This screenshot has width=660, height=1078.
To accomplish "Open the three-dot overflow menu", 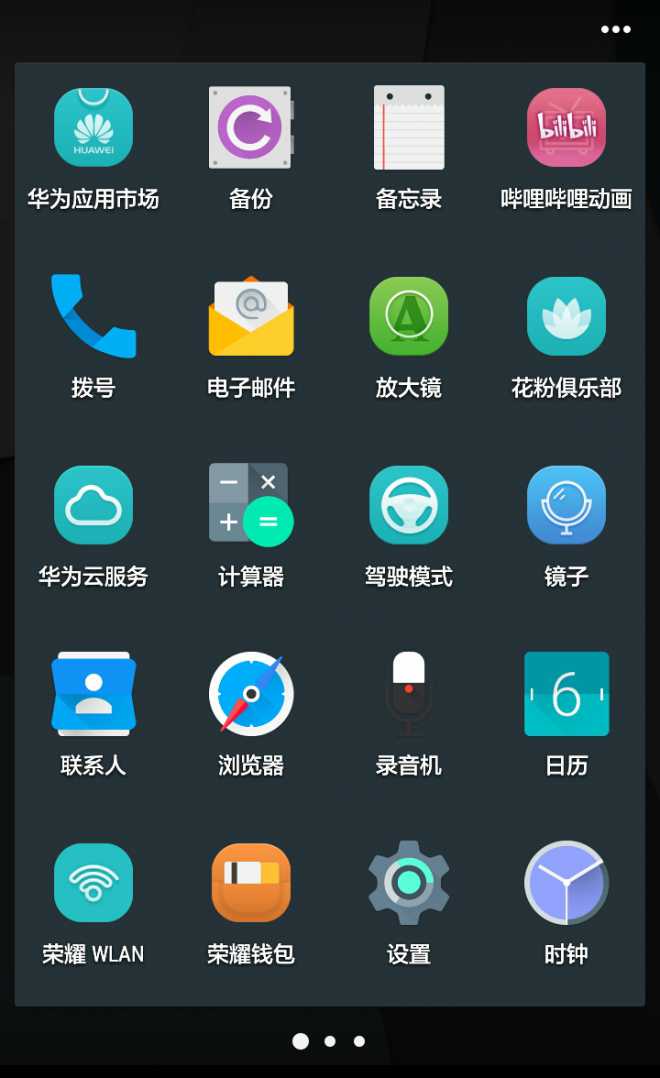I will click(615, 29).
